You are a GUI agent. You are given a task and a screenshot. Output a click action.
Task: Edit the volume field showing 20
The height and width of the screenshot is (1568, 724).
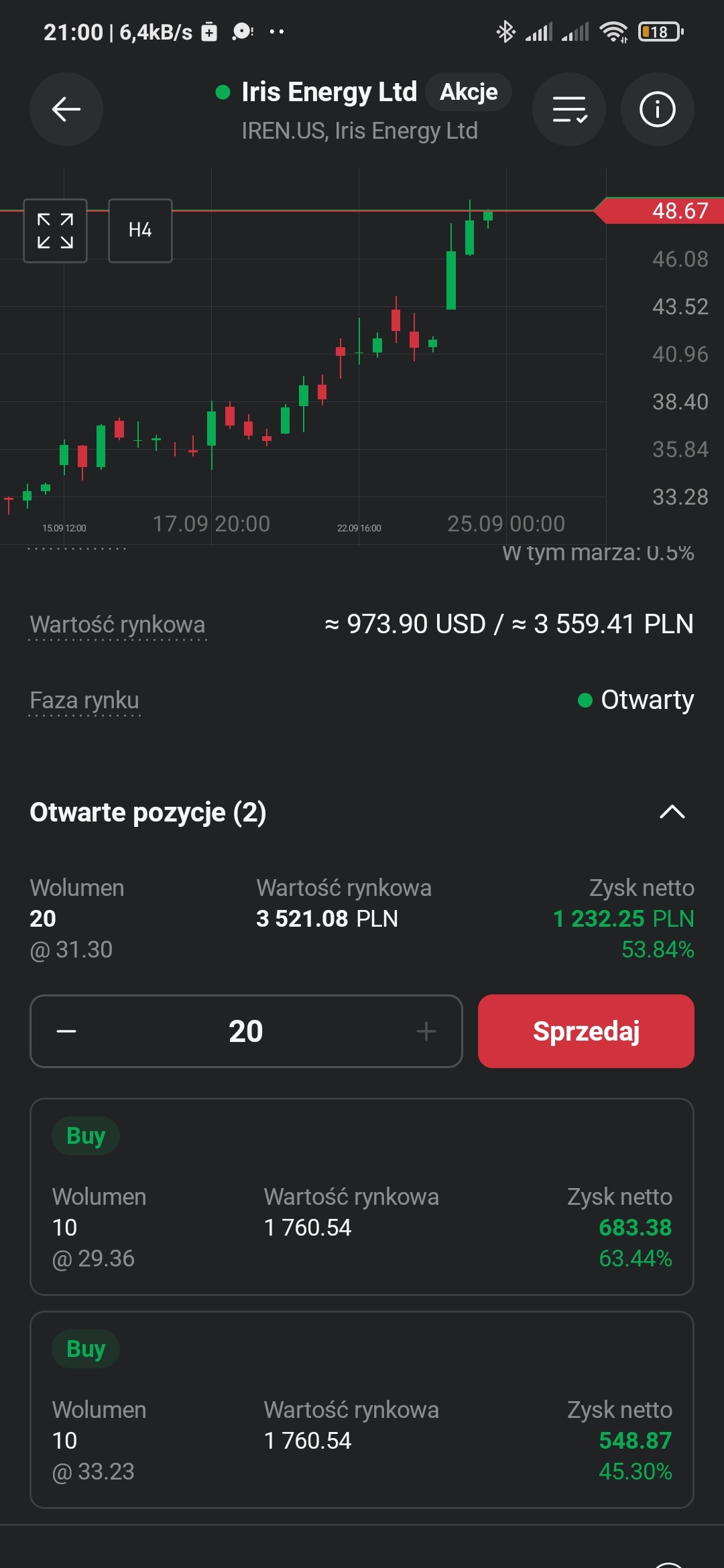pyautogui.click(x=245, y=1031)
